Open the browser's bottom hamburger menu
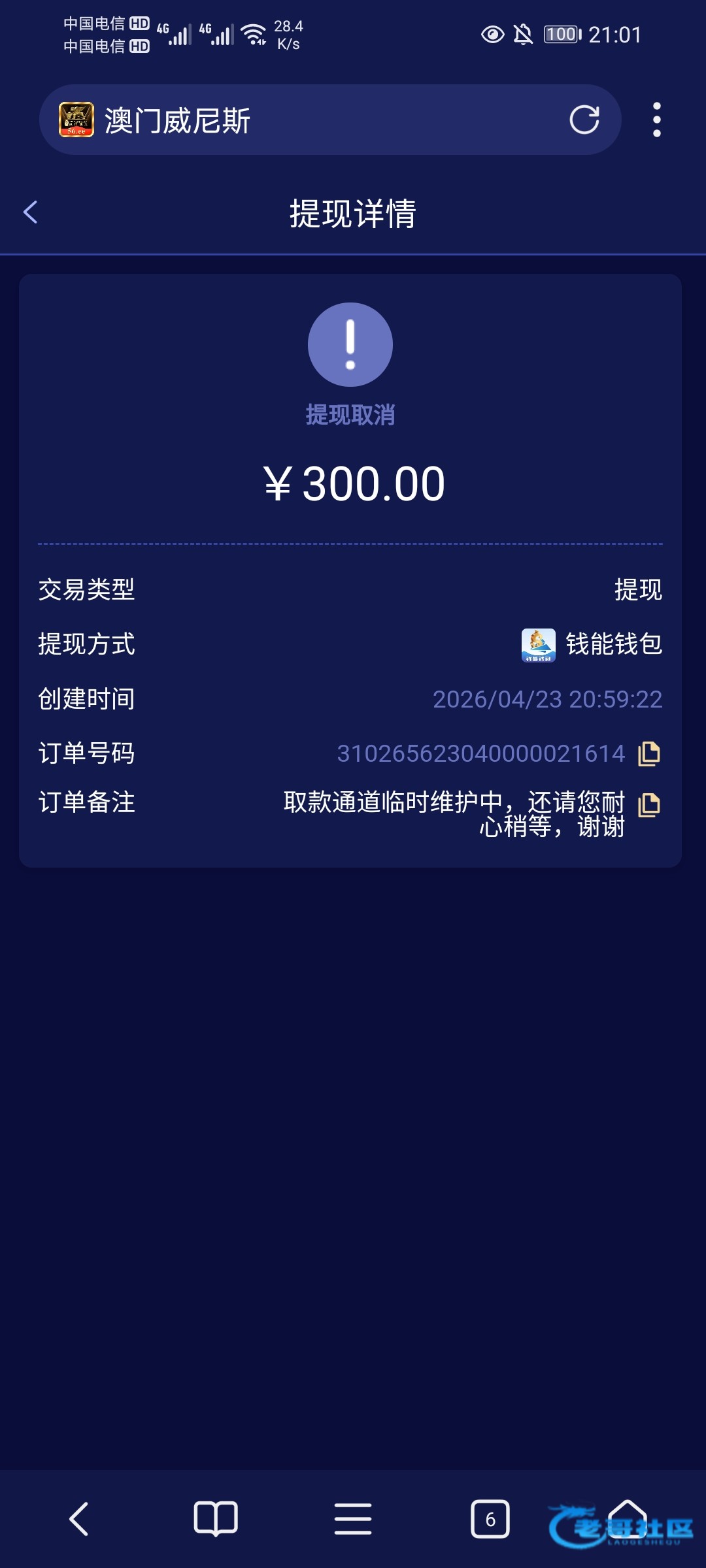This screenshot has width=706, height=1568. (x=353, y=1518)
